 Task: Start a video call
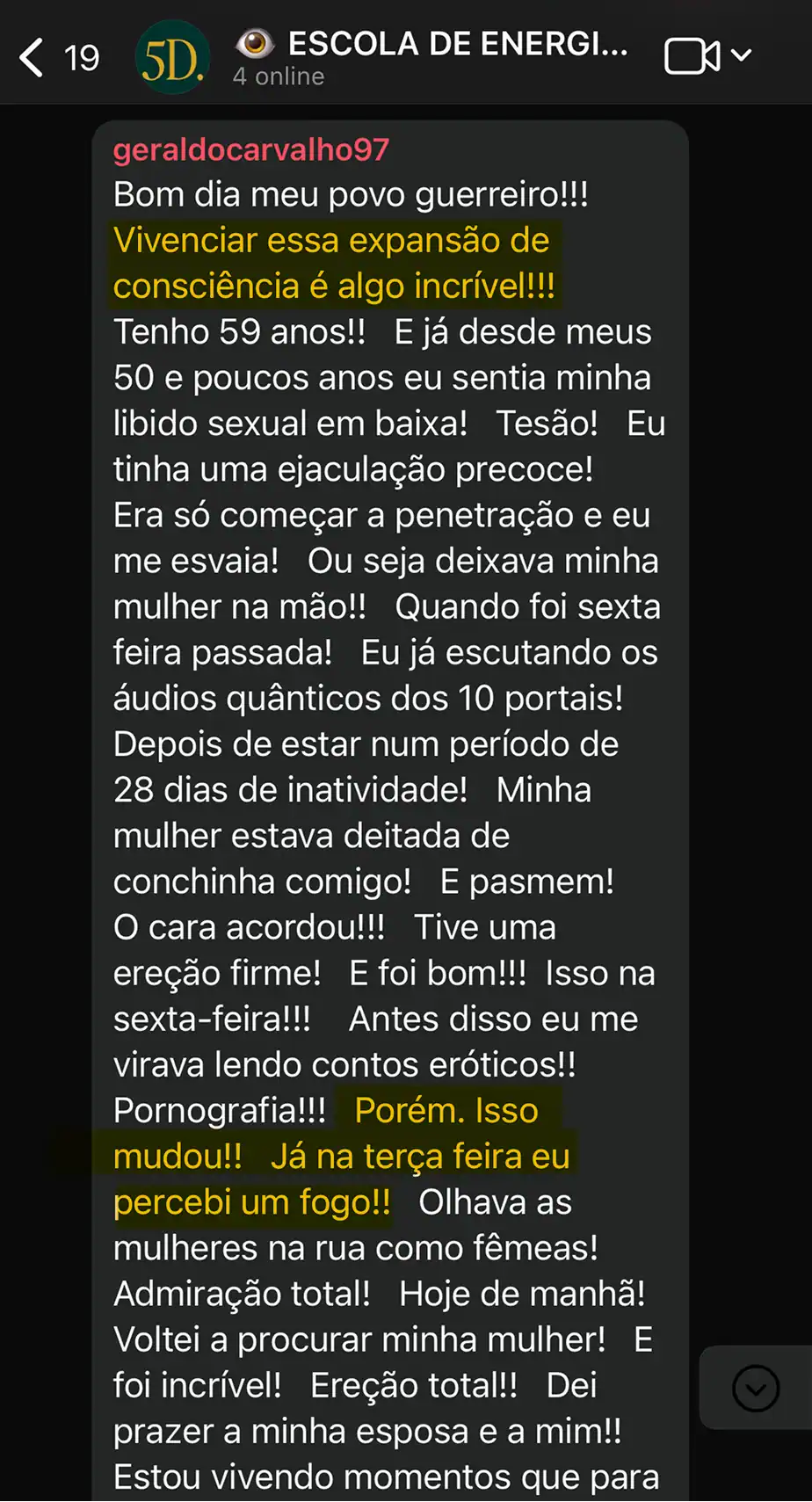tap(692, 56)
